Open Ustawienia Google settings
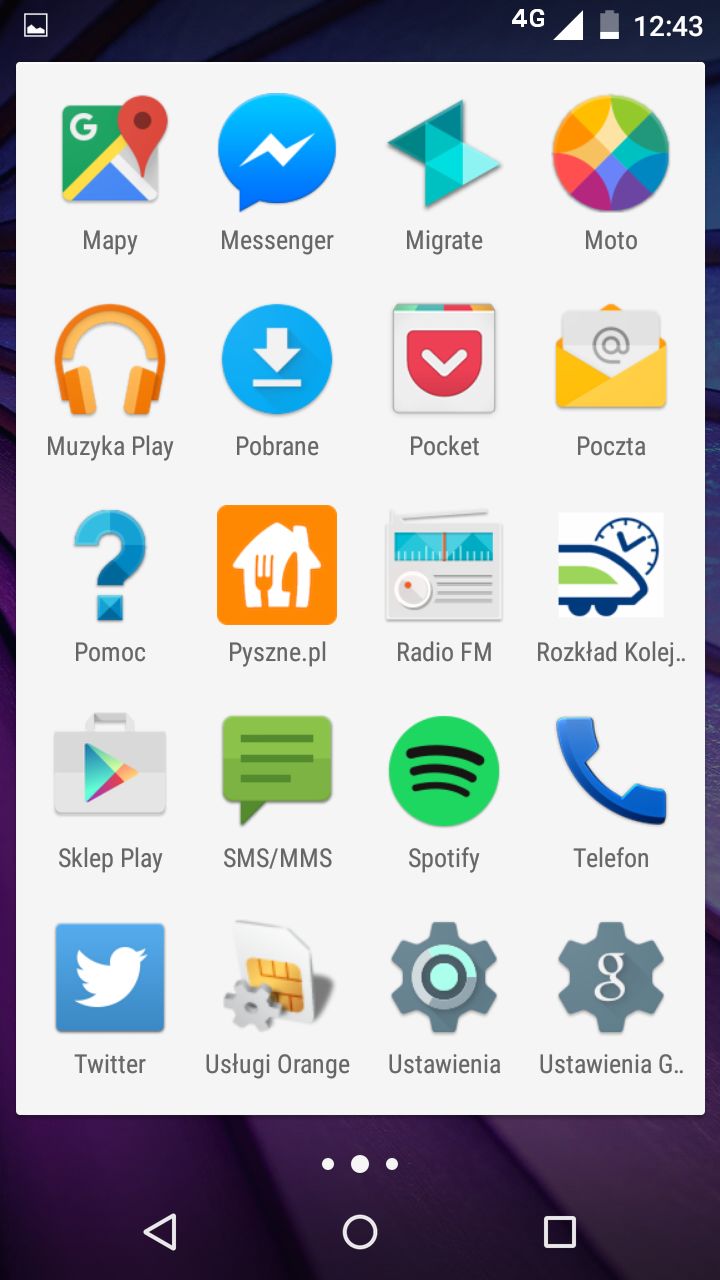This screenshot has width=720, height=1280. 610,977
